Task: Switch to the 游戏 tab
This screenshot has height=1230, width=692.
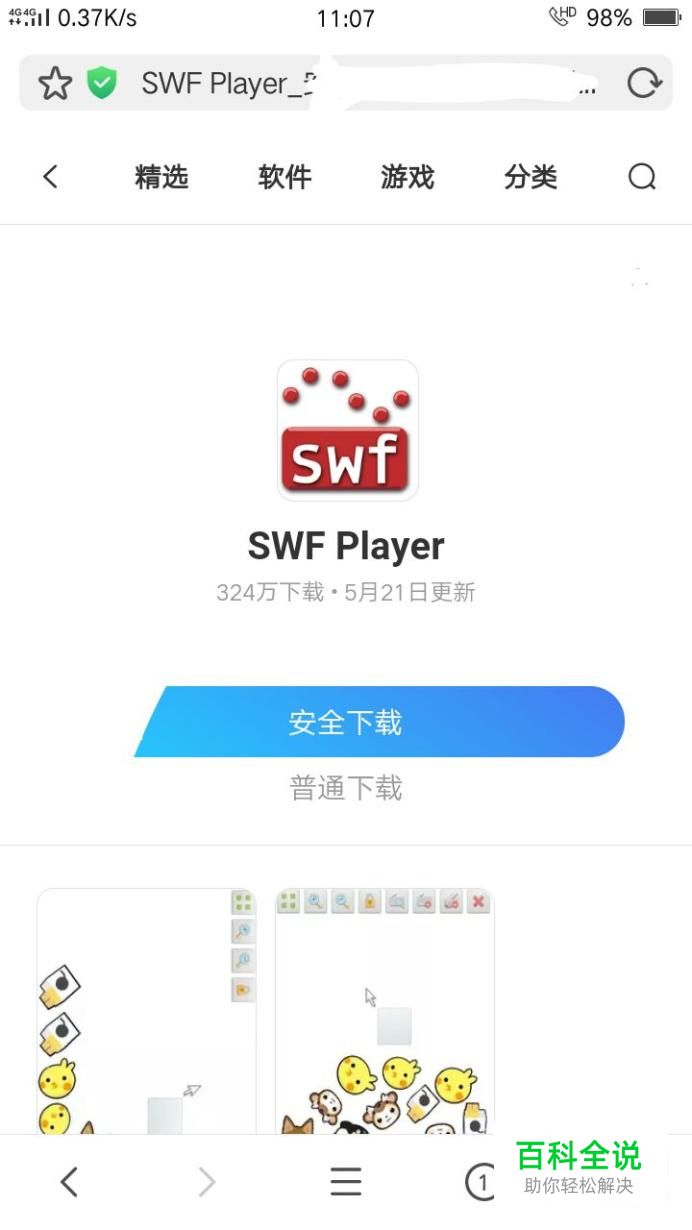Action: click(408, 177)
